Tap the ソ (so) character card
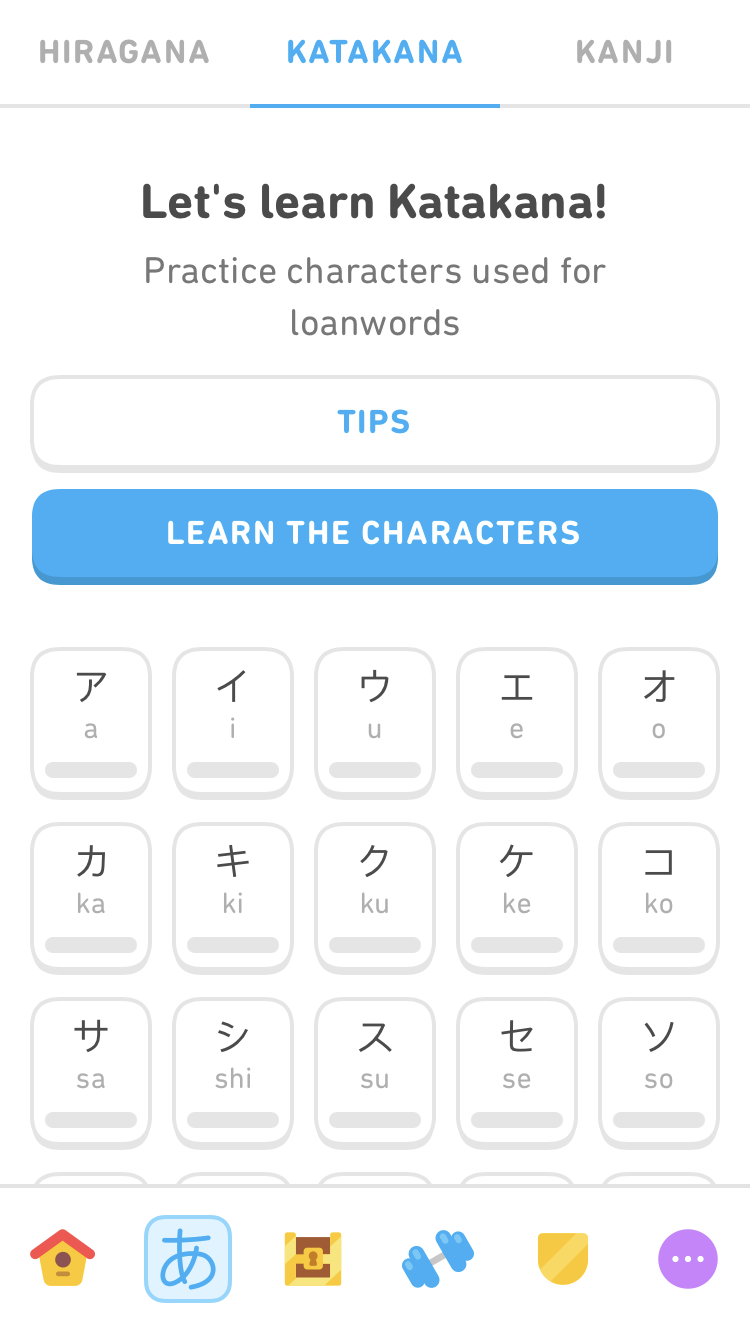Screen dimensions: 750x1334 coord(659,1071)
